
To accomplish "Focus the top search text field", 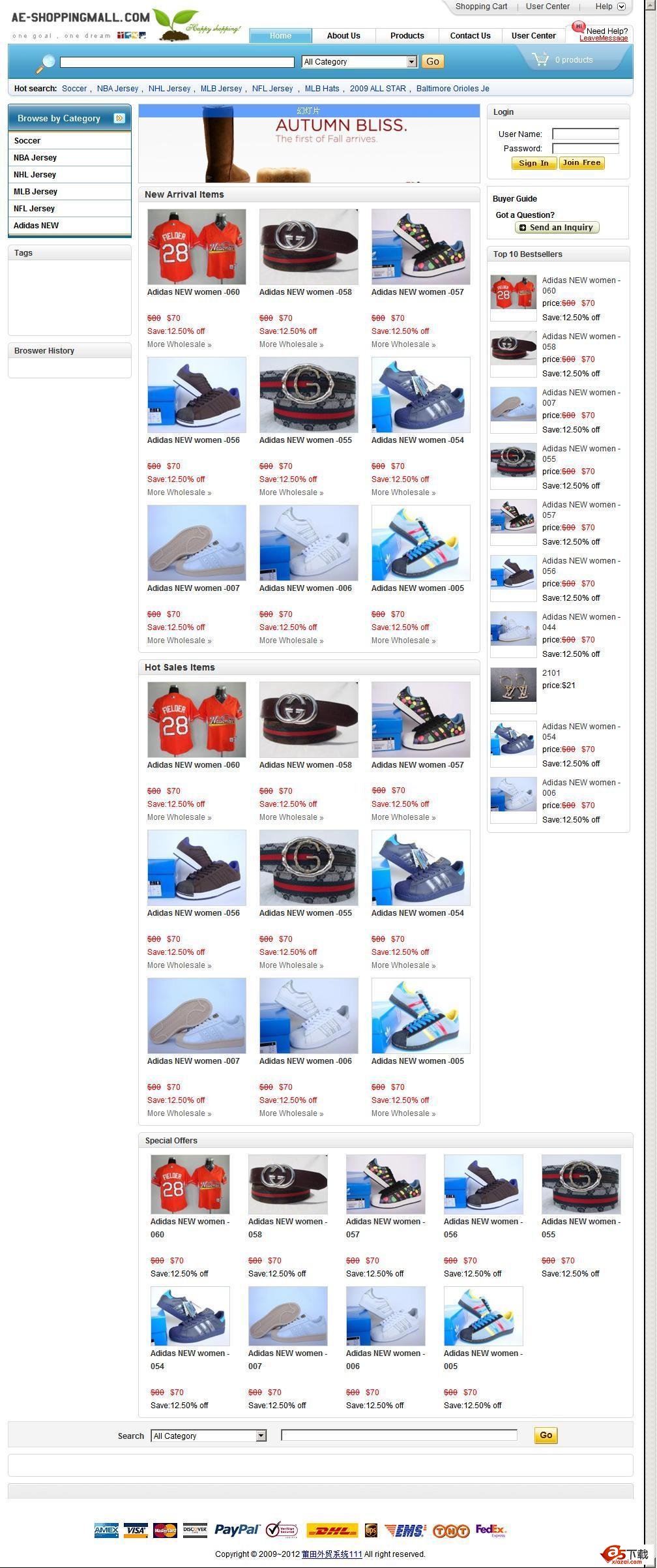I will 177,62.
